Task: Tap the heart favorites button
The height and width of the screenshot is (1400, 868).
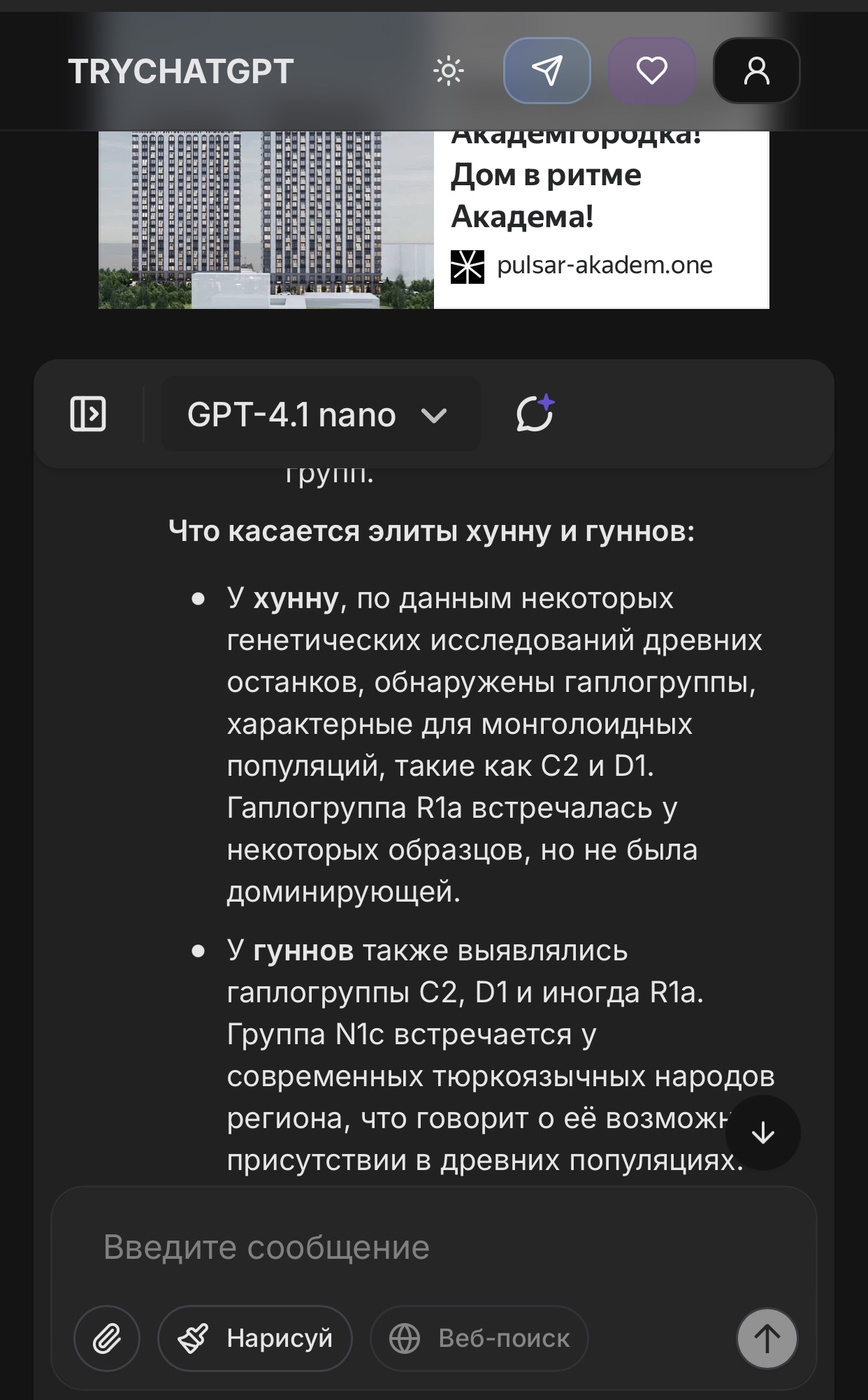Action: [652, 71]
